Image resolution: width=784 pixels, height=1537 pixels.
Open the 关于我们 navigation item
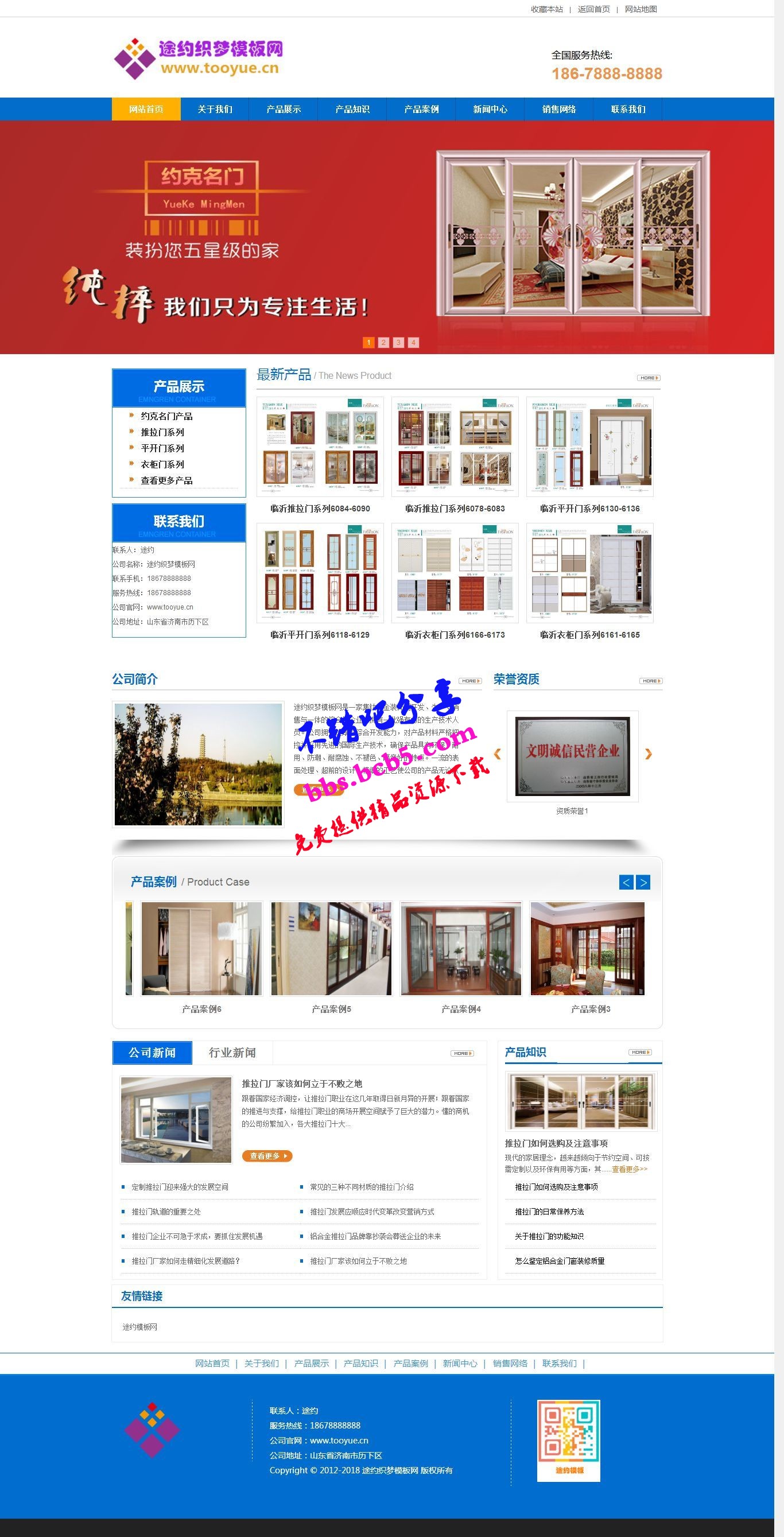point(215,109)
